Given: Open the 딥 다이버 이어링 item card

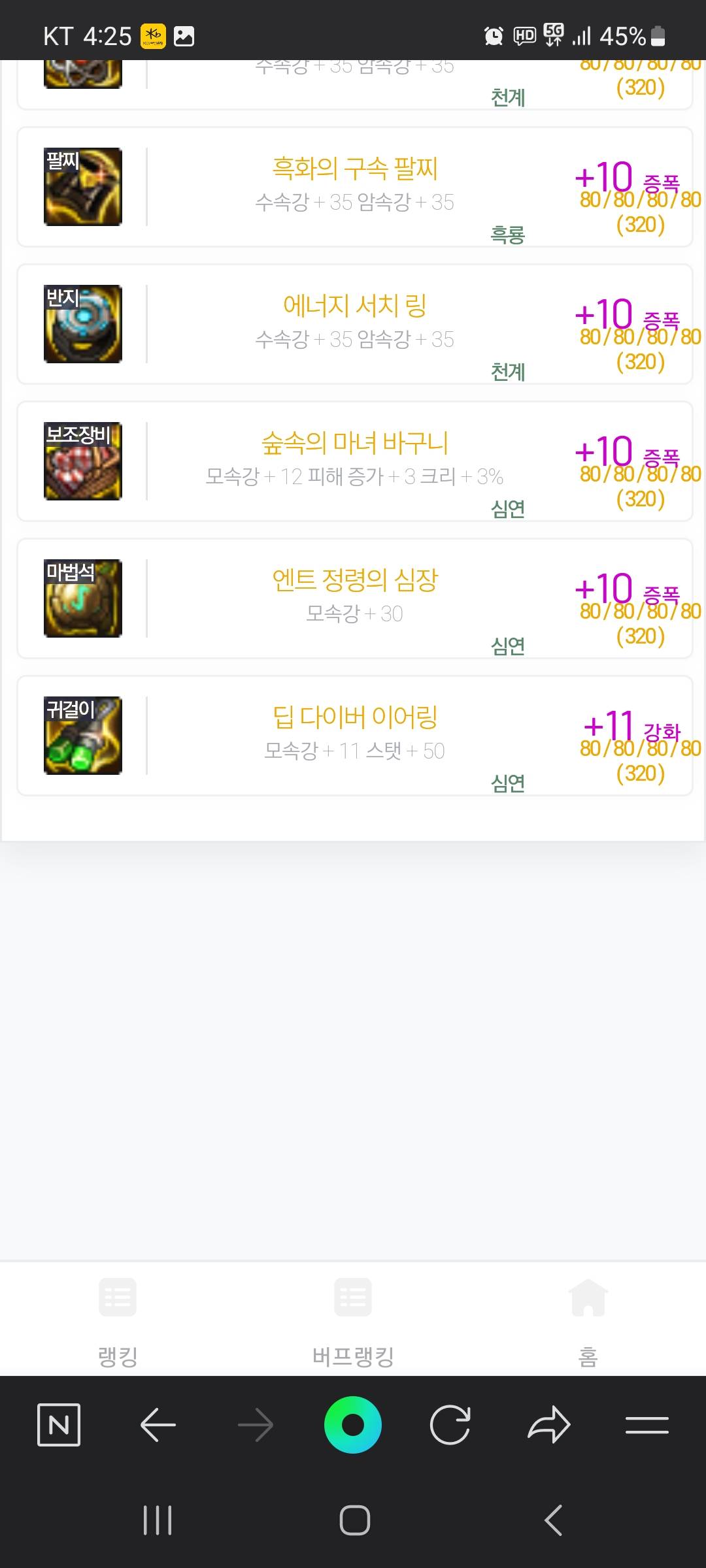Looking at the screenshot, I should coord(354,736).
